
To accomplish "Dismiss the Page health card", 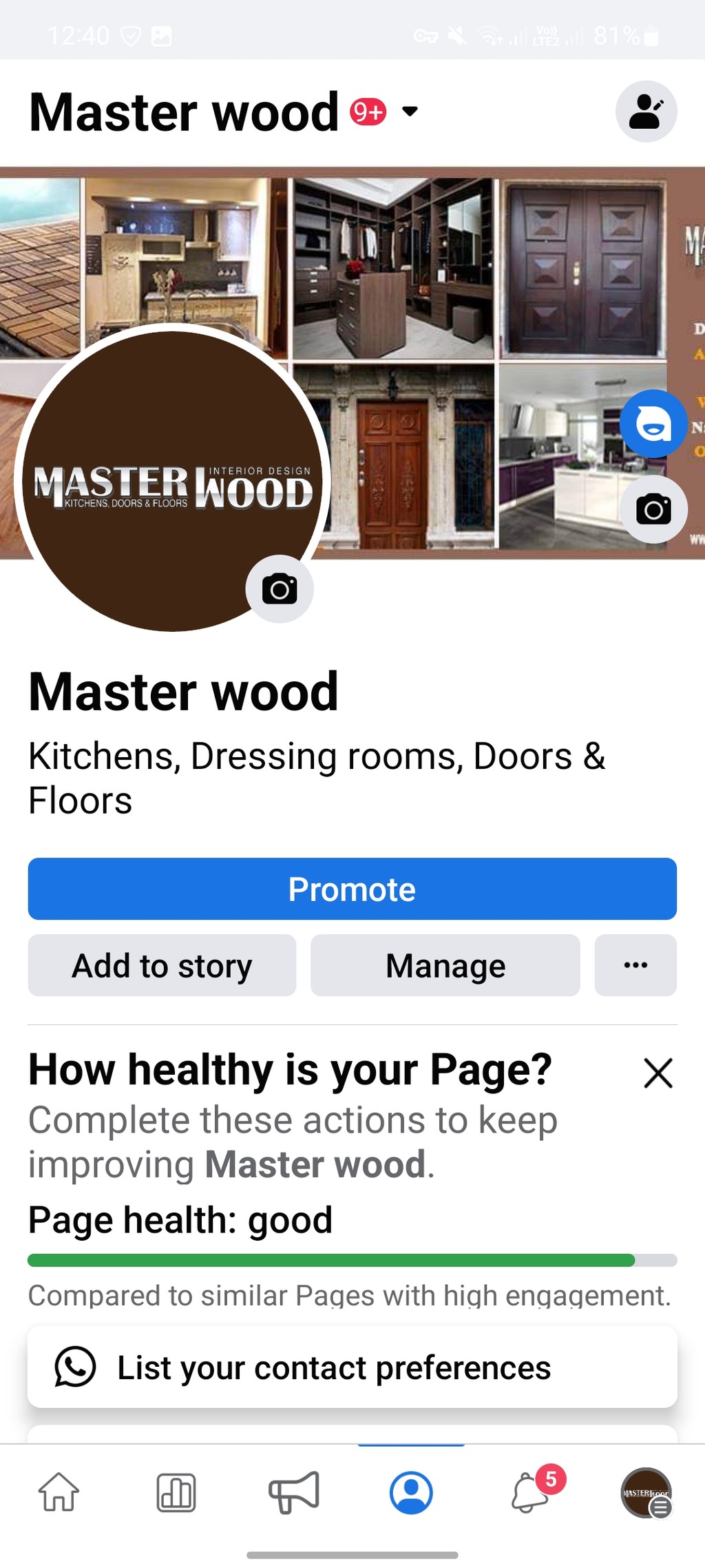I will 658,1073.
